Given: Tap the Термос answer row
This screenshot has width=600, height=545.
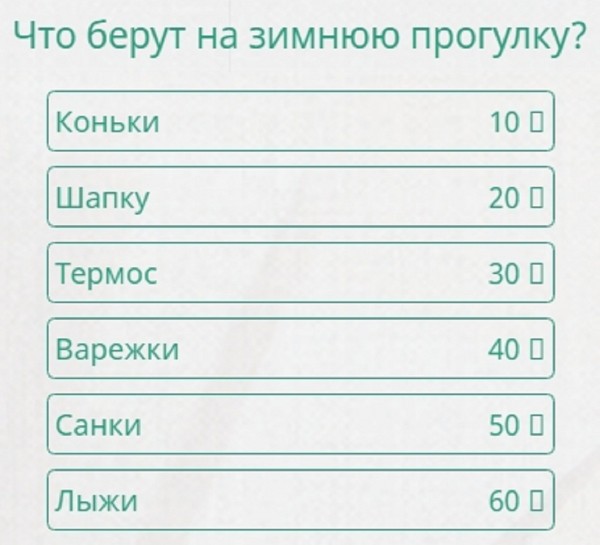Looking at the screenshot, I should coord(300,273).
